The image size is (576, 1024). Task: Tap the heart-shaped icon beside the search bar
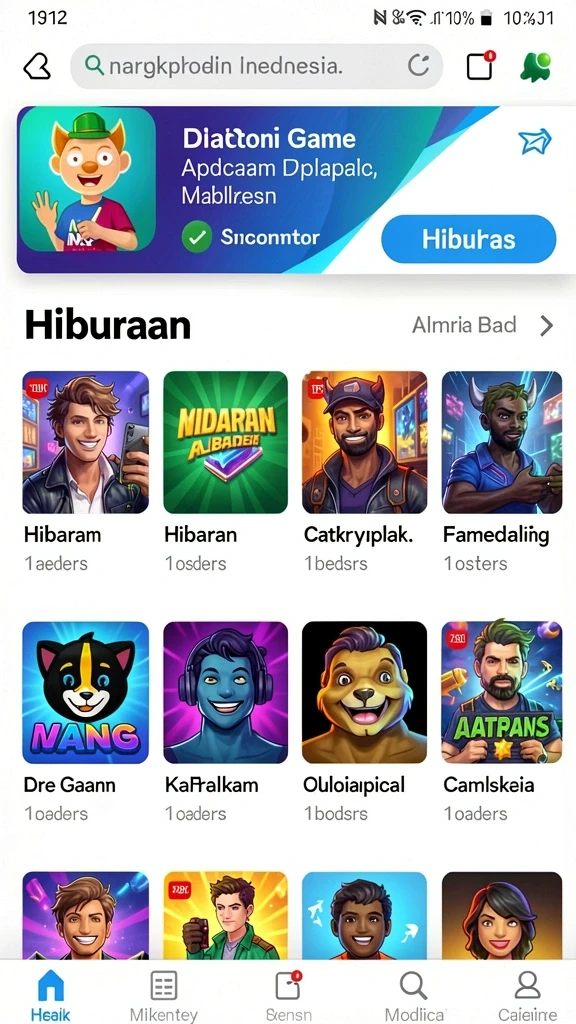pos(37,67)
